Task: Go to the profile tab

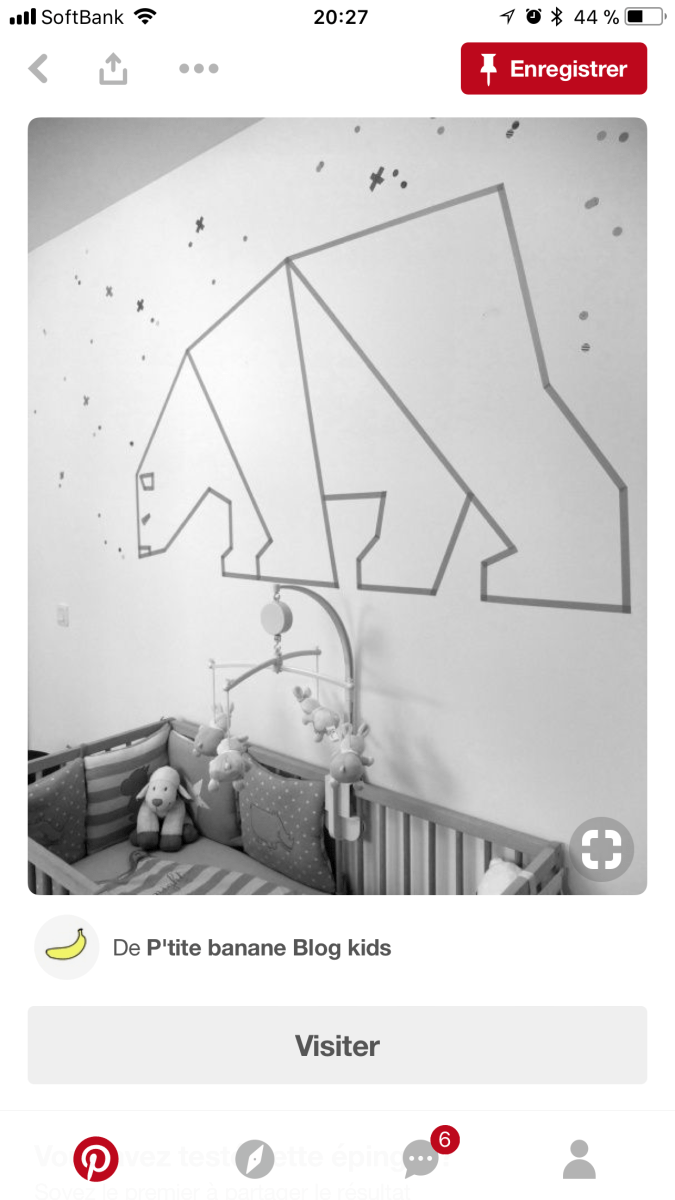Action: tap(579, 1160)
